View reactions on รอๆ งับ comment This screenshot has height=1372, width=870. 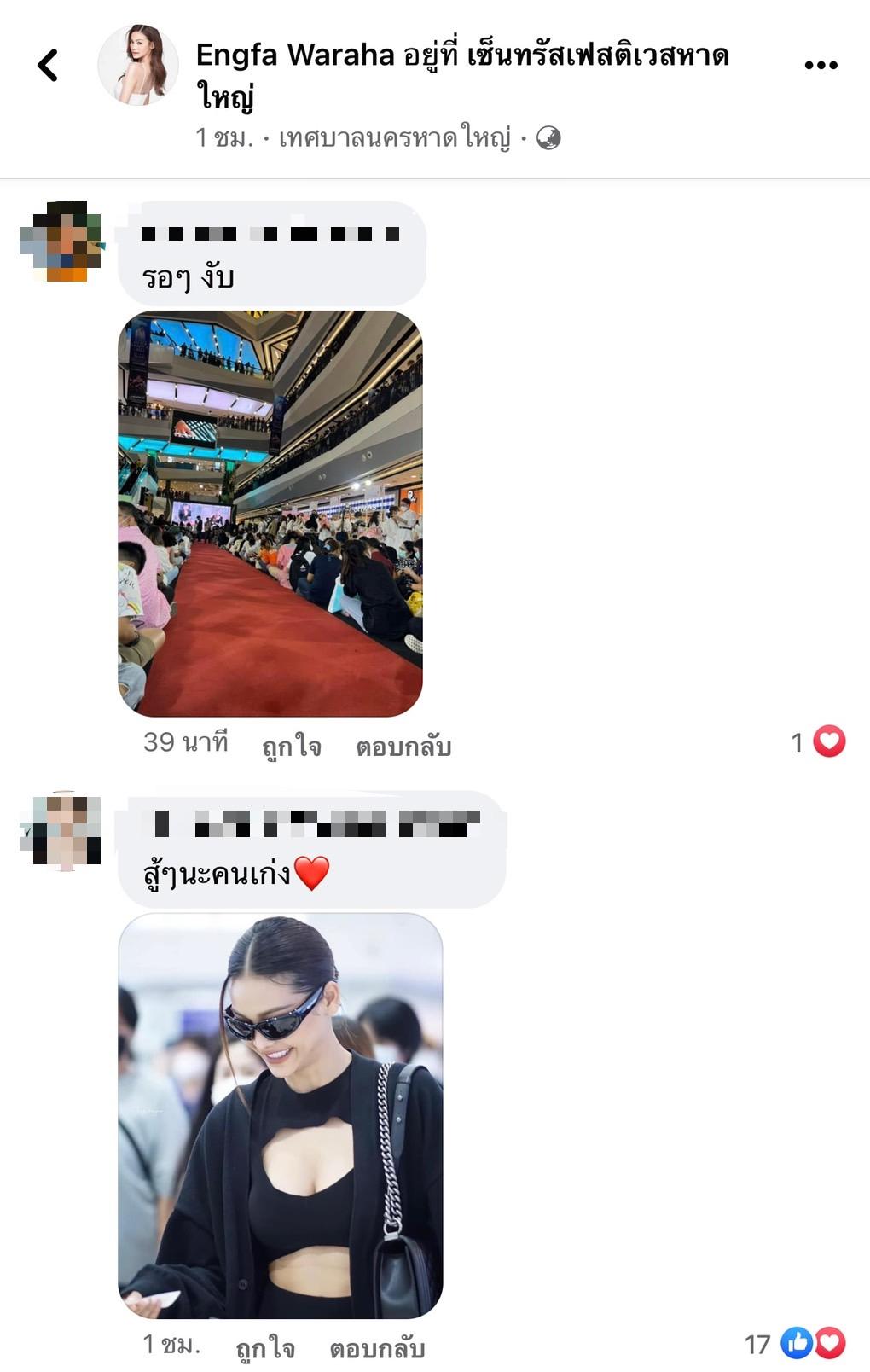coord(819,741)
